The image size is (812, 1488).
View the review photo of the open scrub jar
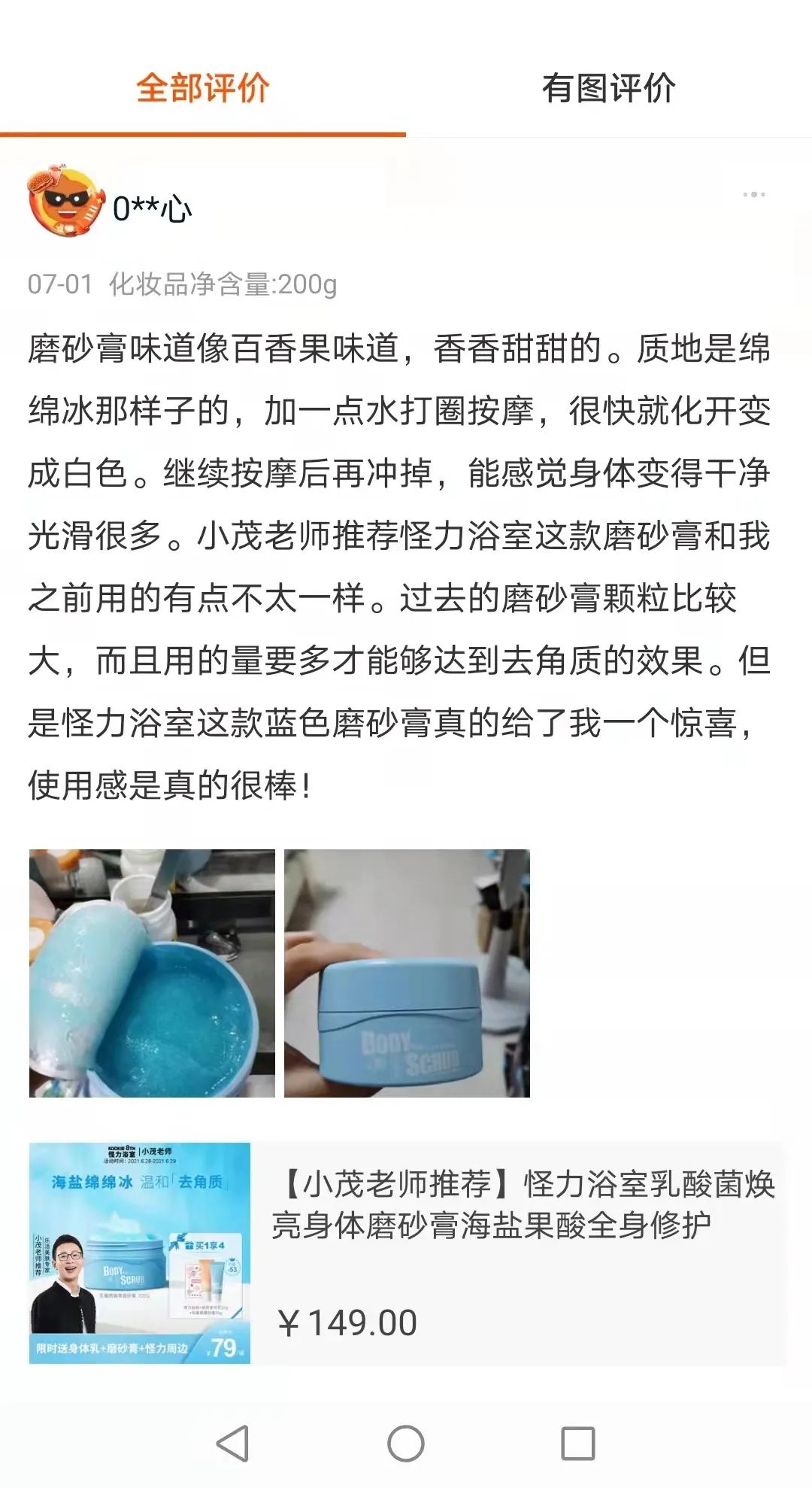pos(152,973)
